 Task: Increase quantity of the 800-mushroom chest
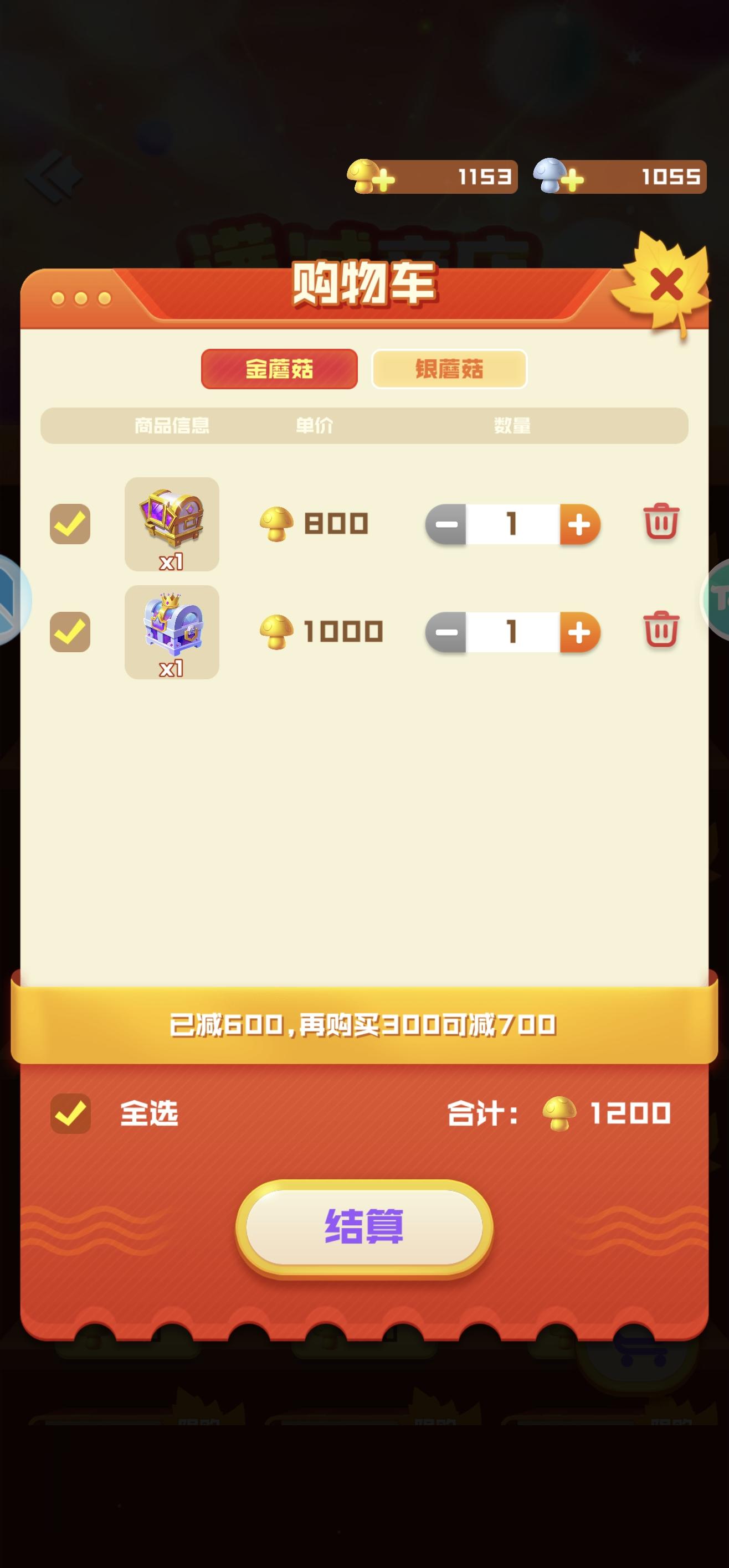pos(578,525)
